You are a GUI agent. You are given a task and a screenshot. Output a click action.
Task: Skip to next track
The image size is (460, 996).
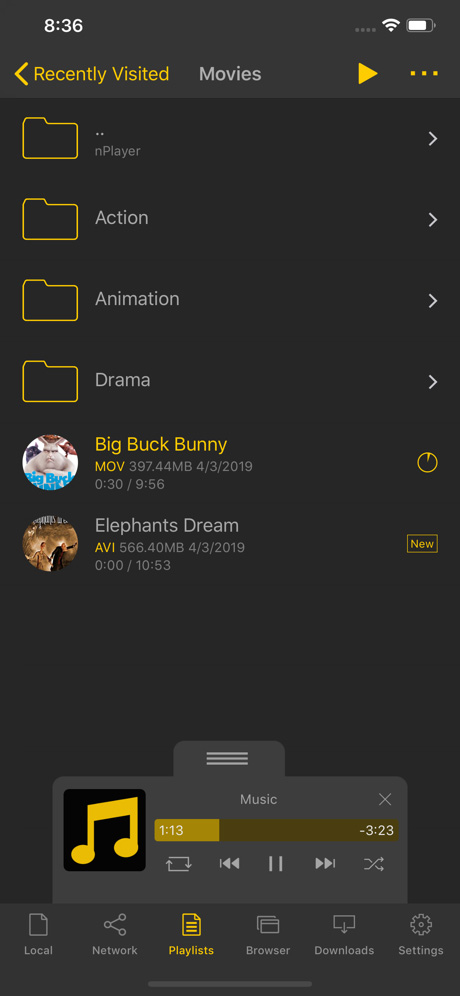click(325, 864)
